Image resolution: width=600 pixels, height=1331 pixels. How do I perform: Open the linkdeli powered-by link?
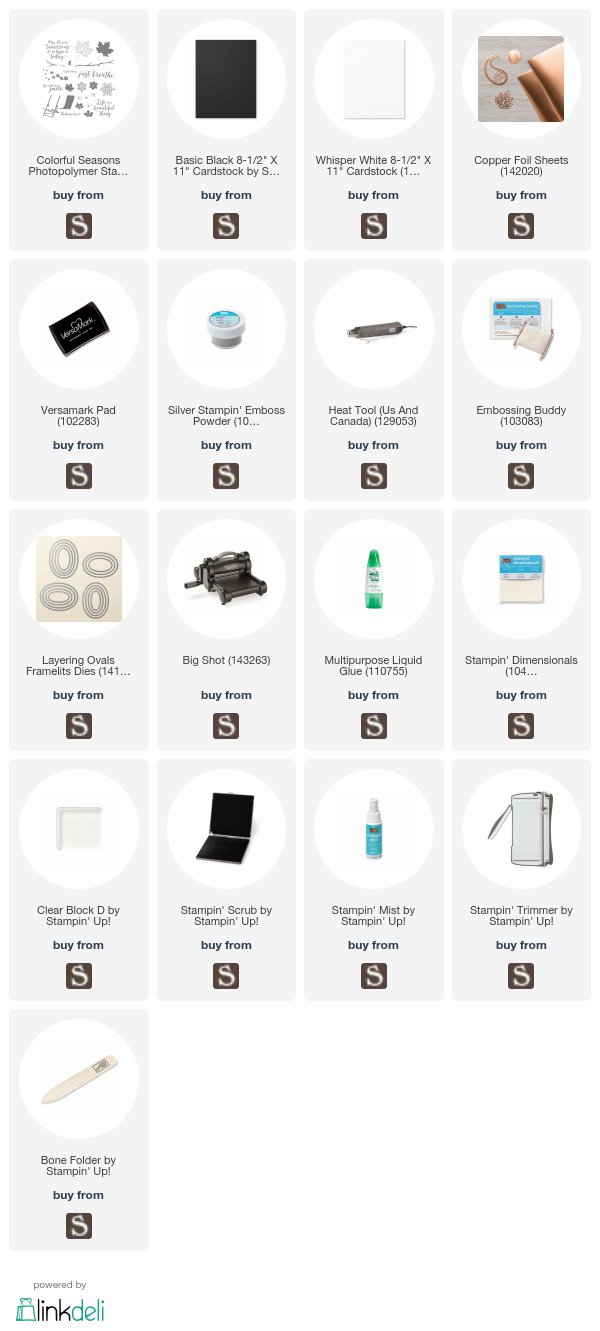click(x=60, y=1303)
